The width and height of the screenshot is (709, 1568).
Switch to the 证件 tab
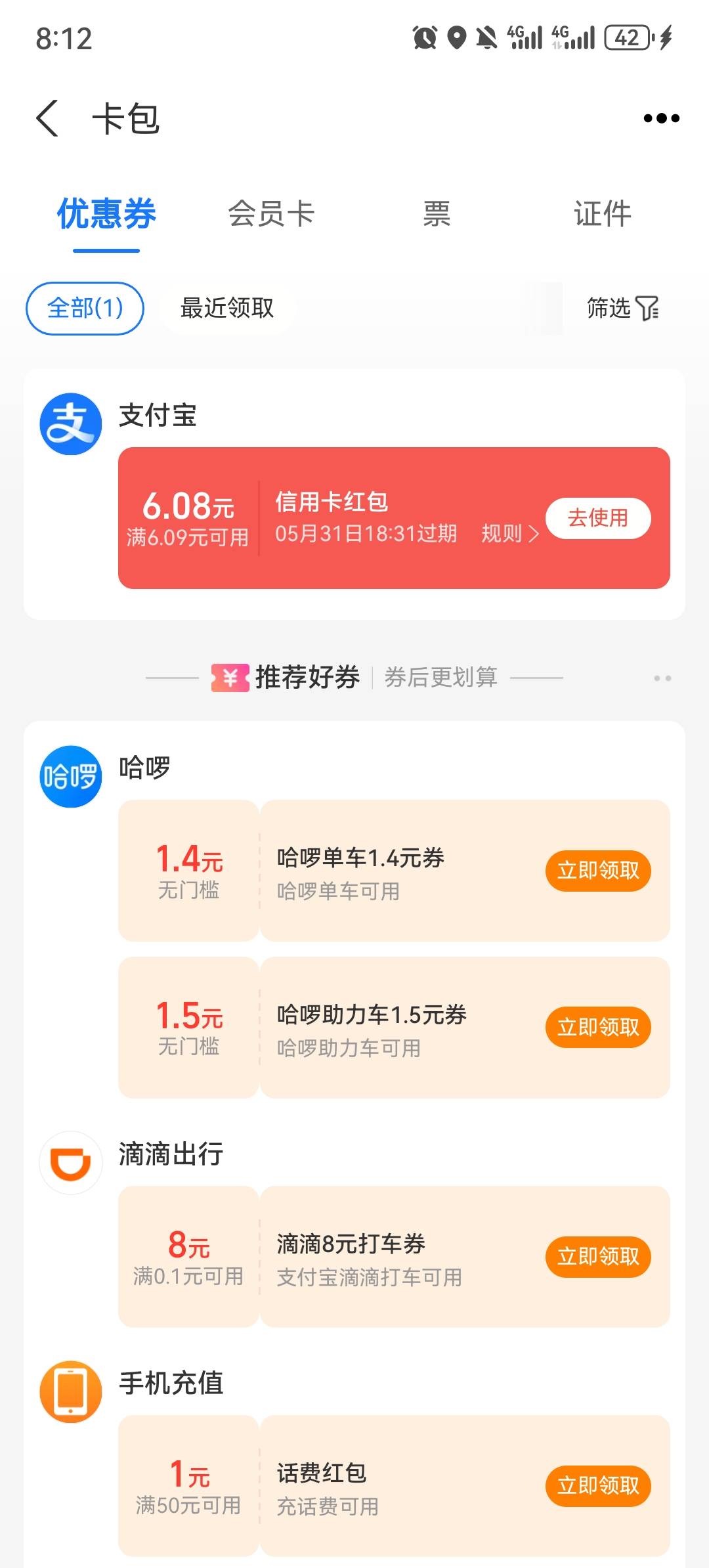(x=603, y=214)
